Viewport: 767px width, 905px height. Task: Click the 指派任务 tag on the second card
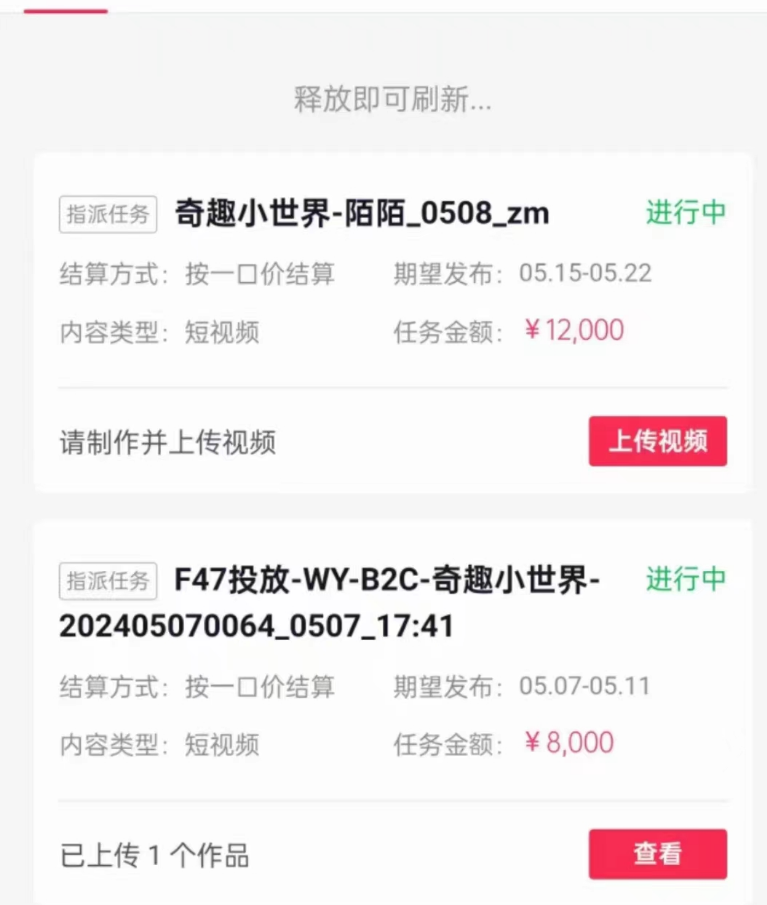107,582
